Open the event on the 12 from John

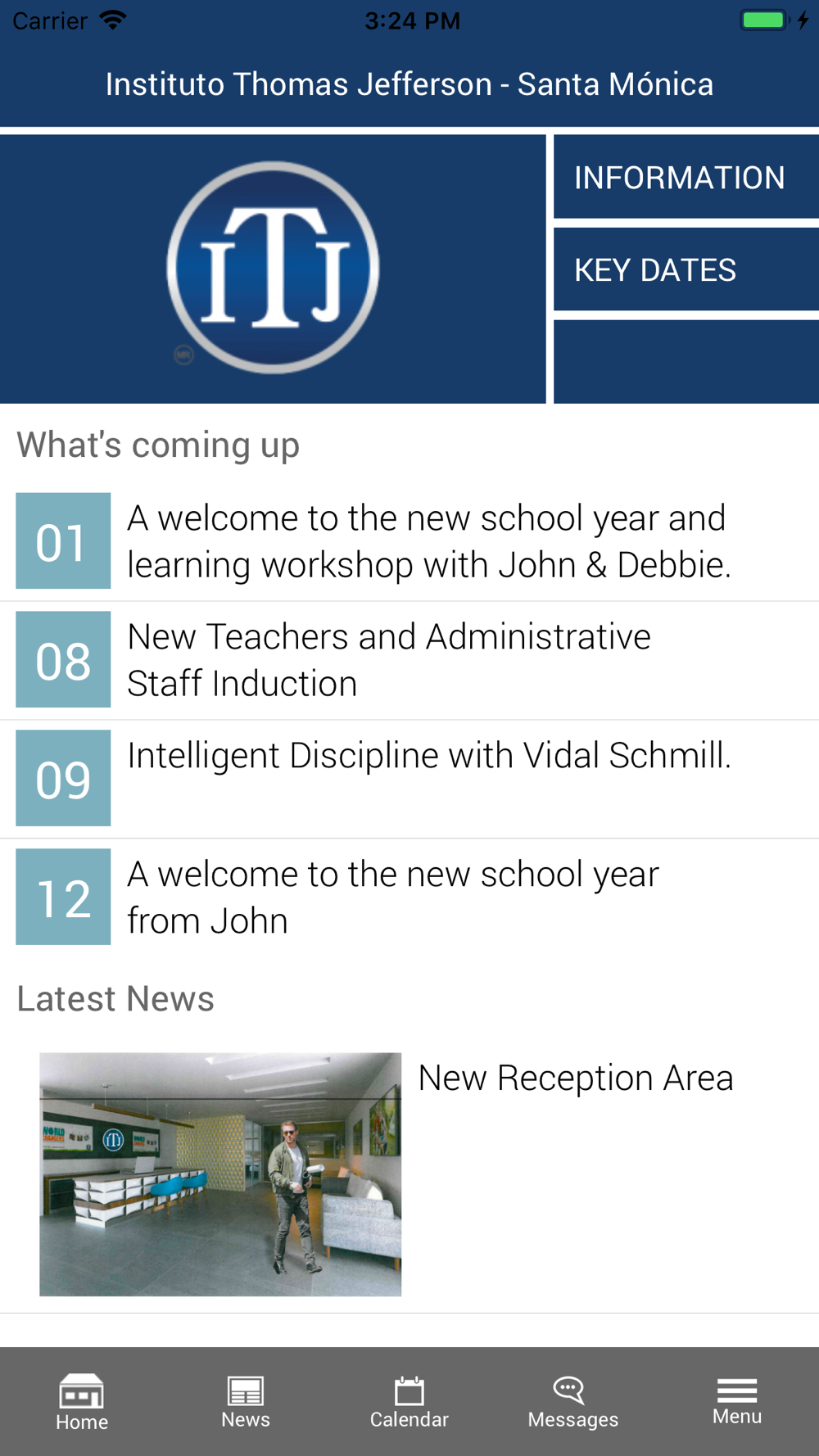[409, 898]
